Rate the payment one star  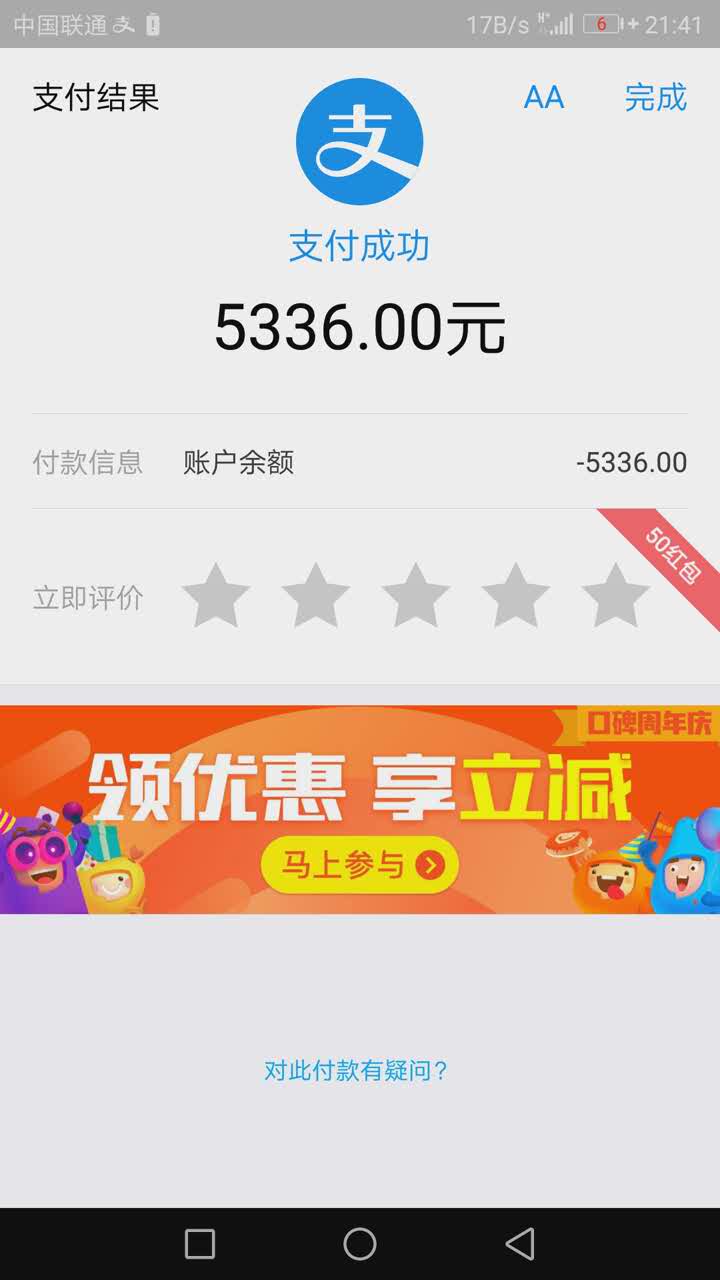point(216,596)
